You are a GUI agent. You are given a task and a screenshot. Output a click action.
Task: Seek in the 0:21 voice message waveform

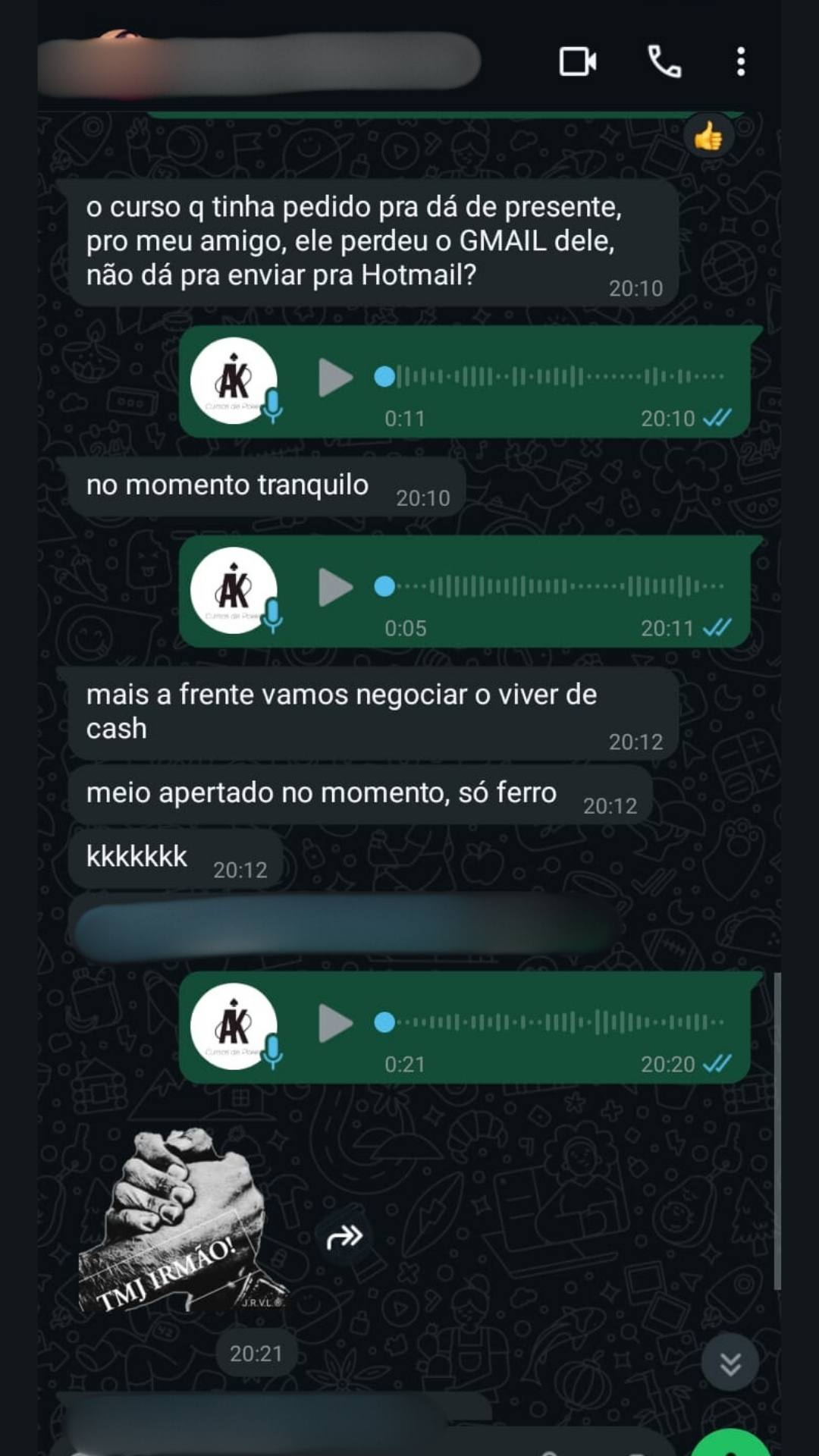[554, 1022]
